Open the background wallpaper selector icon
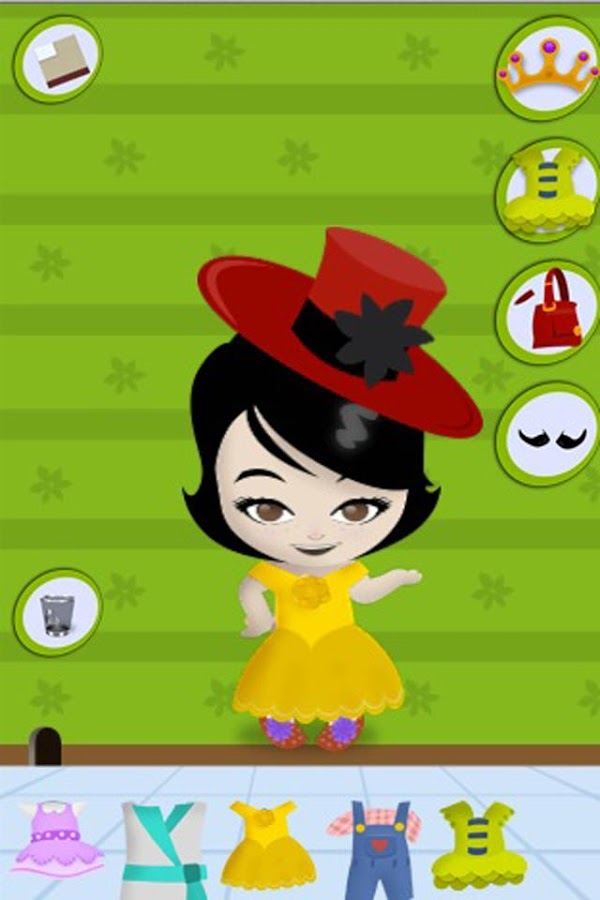The width and height of the screenshot is (600, 900). (x=57, y=59)
